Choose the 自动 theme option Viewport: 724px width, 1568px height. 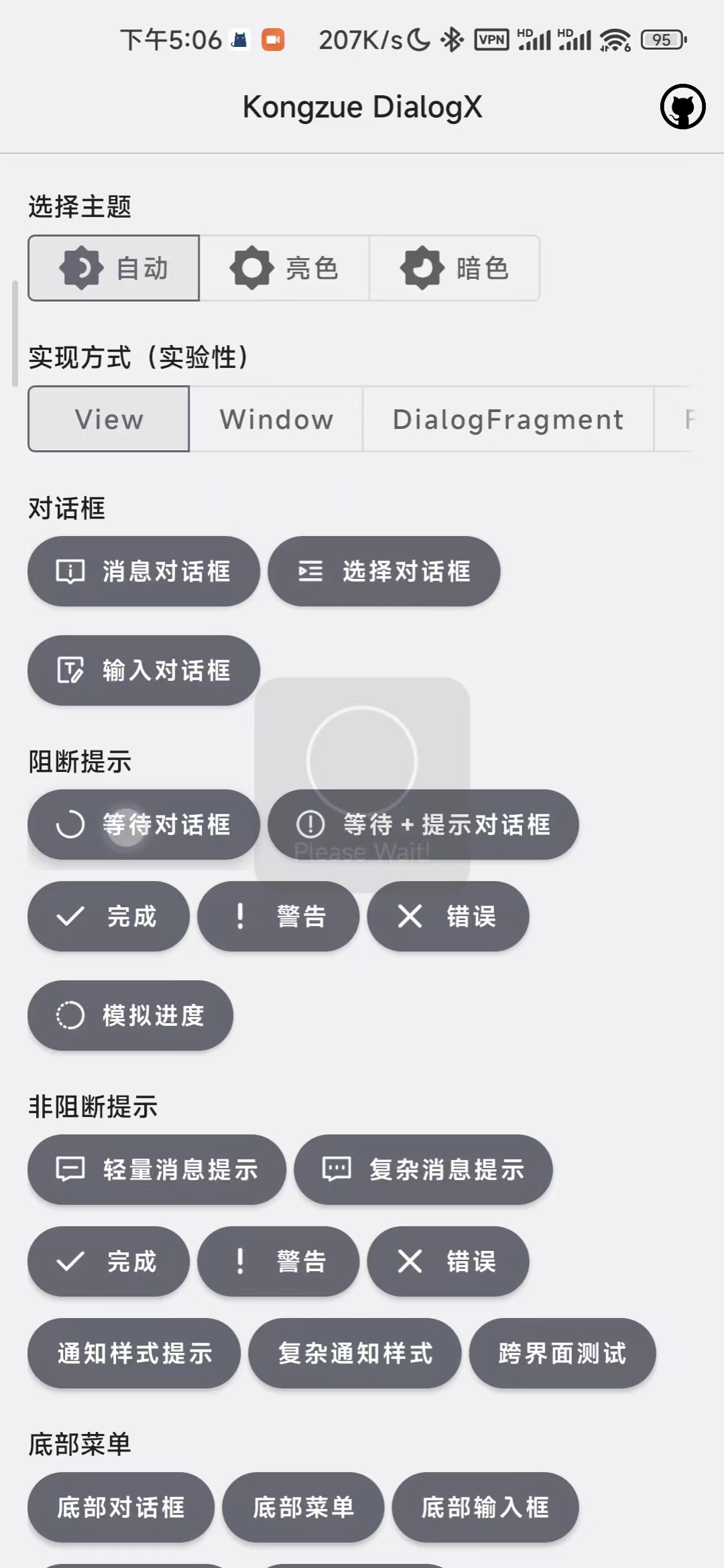coord(114,268)
